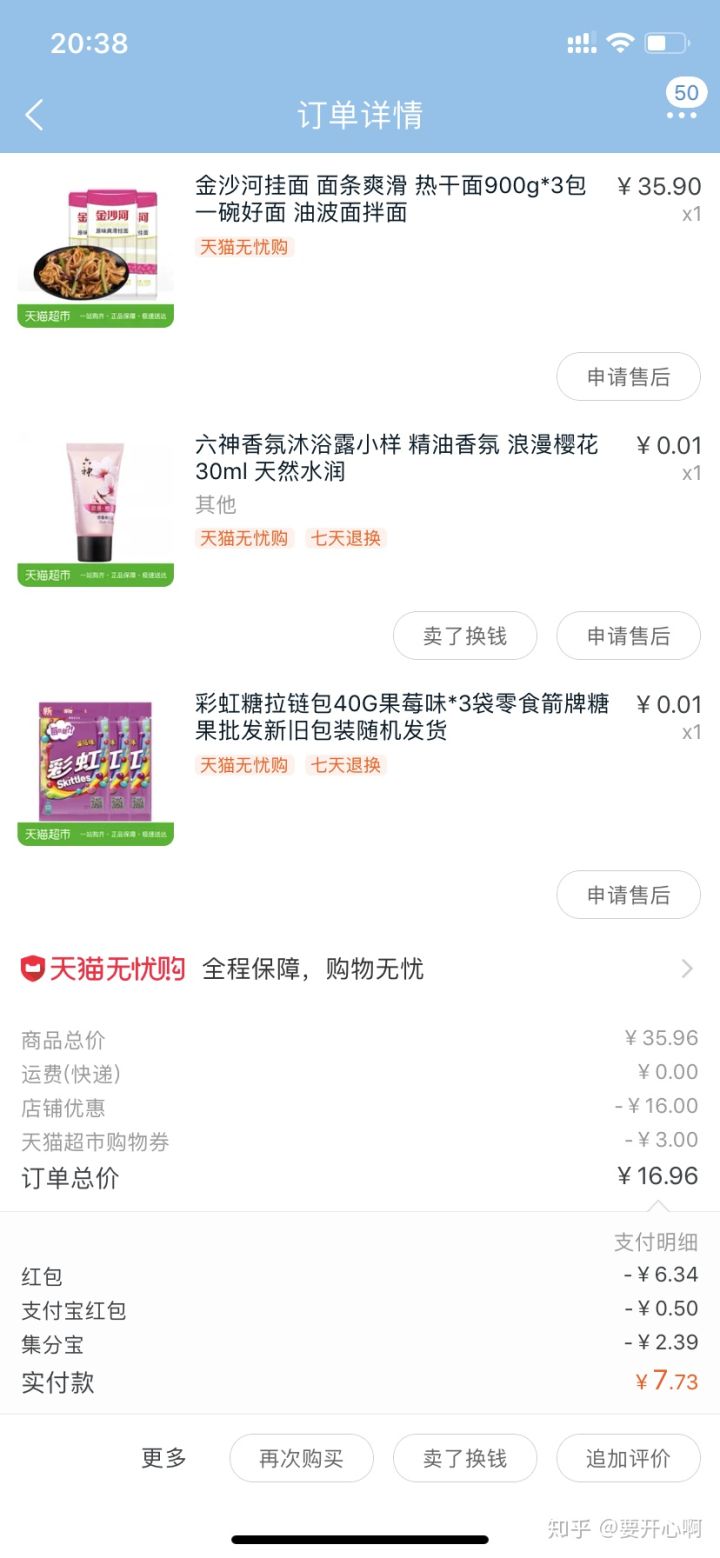Request 申请售后 for the 六神沐浴露 item
This screenshot has height=1558, width=720.
(628, 636)
